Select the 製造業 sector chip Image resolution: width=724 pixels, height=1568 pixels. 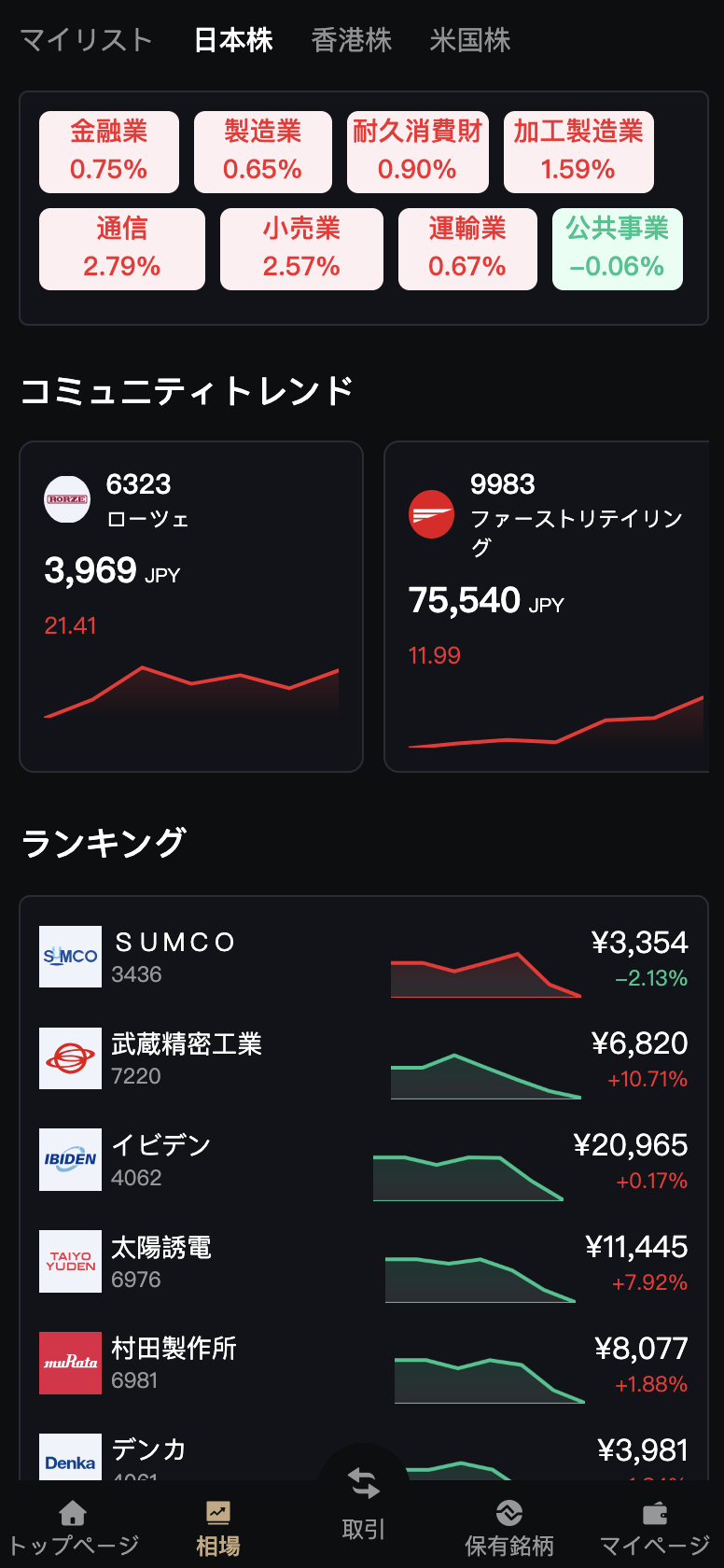coord(263,152)
